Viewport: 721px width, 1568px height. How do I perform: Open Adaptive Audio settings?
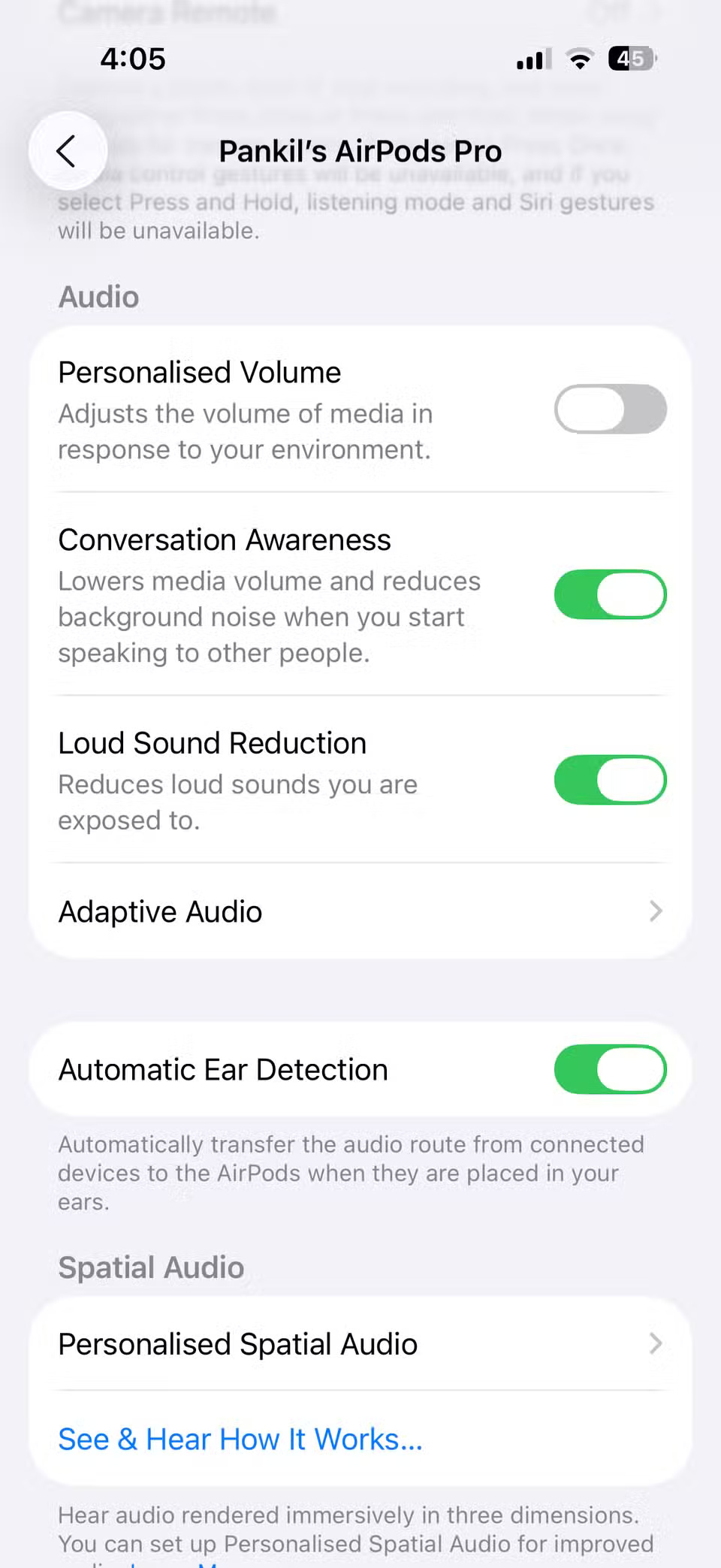[x=360, y=911]
